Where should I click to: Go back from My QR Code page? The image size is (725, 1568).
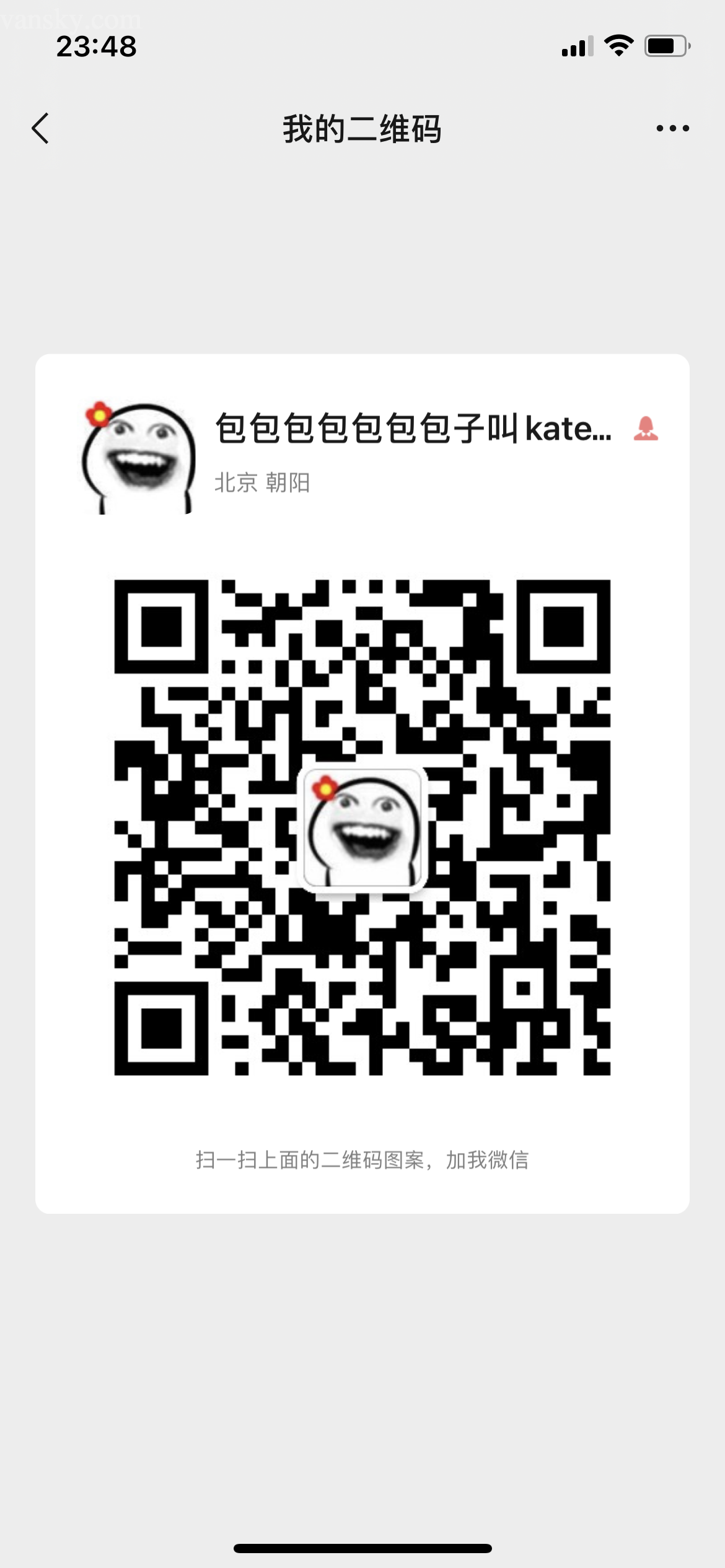tap(40, 129)
